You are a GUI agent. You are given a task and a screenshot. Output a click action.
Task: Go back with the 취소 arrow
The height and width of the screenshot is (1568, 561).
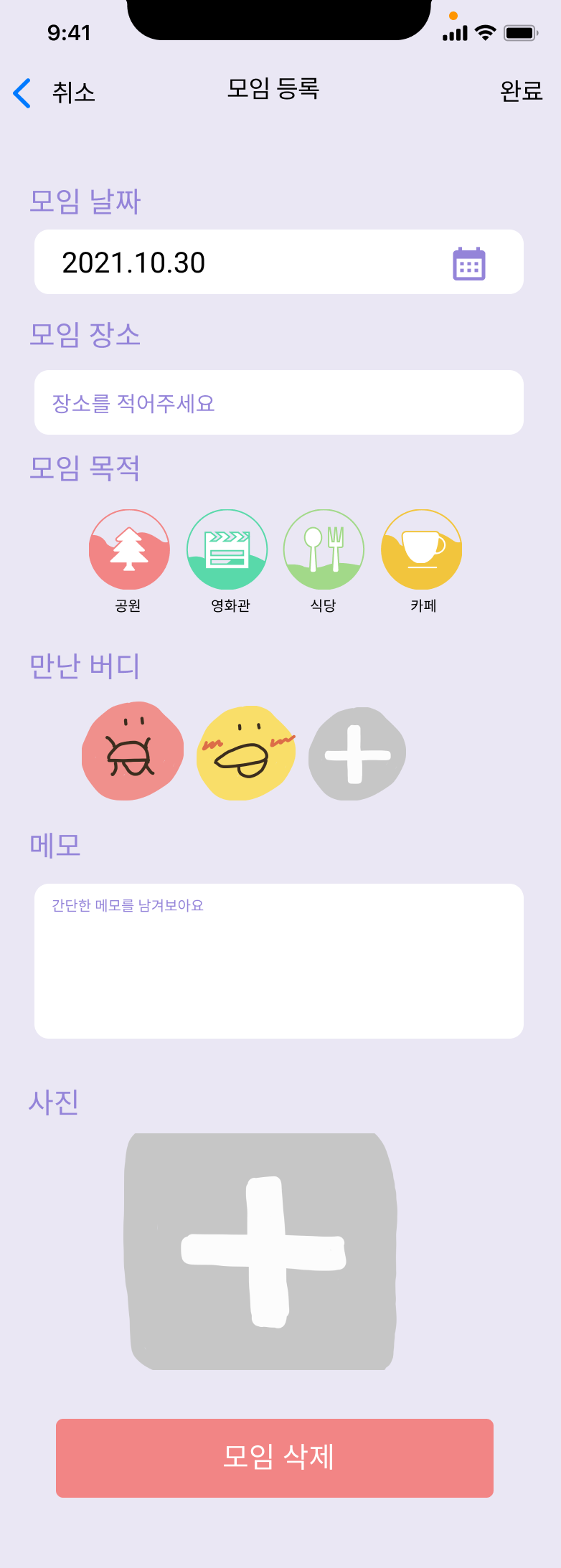pyautogui.click(x=23, y=93)
